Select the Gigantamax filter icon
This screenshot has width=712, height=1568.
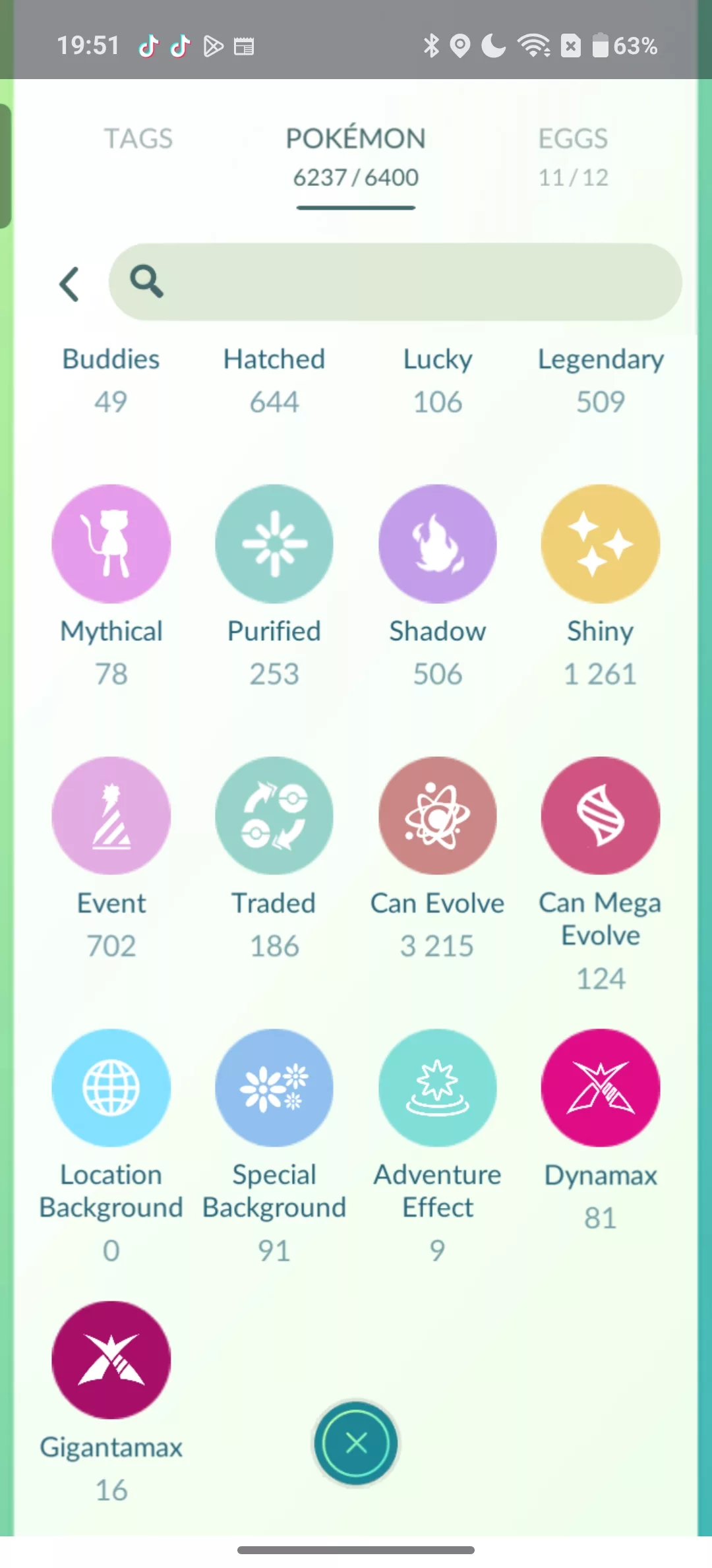111,1360
